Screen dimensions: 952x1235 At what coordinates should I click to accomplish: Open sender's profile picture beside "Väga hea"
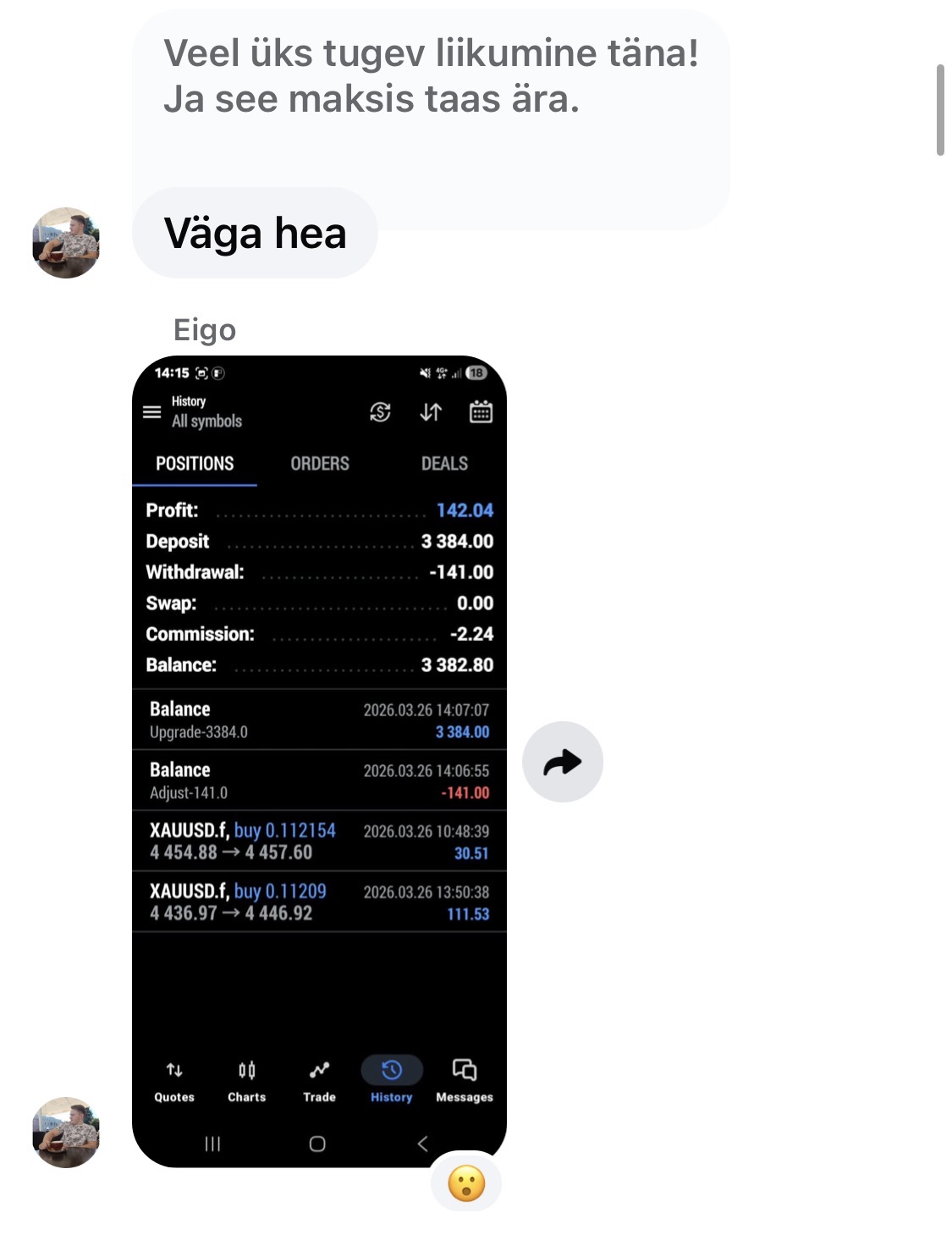tap(66, 242)
